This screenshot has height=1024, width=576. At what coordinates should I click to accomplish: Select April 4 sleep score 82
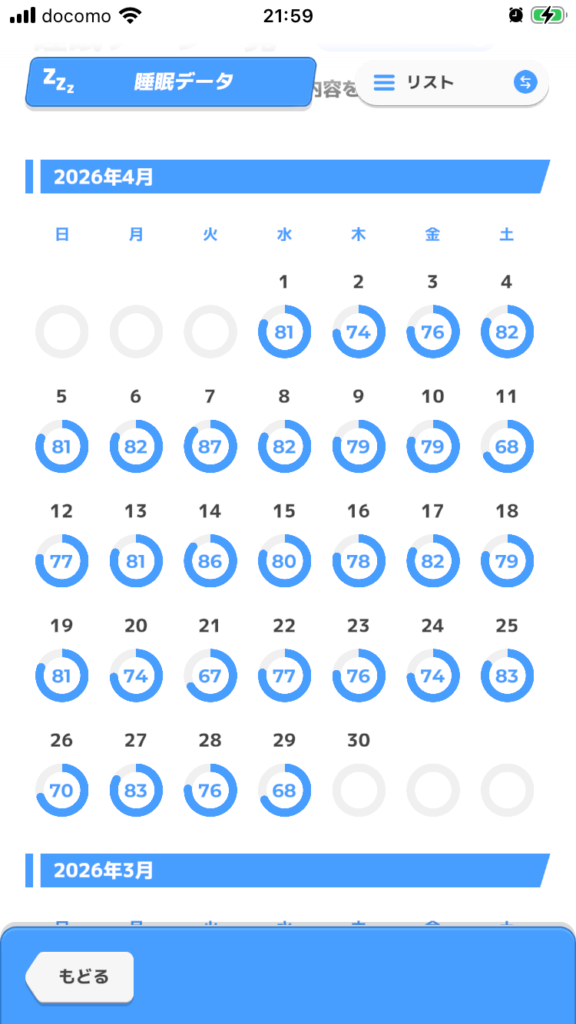(507, 332)
